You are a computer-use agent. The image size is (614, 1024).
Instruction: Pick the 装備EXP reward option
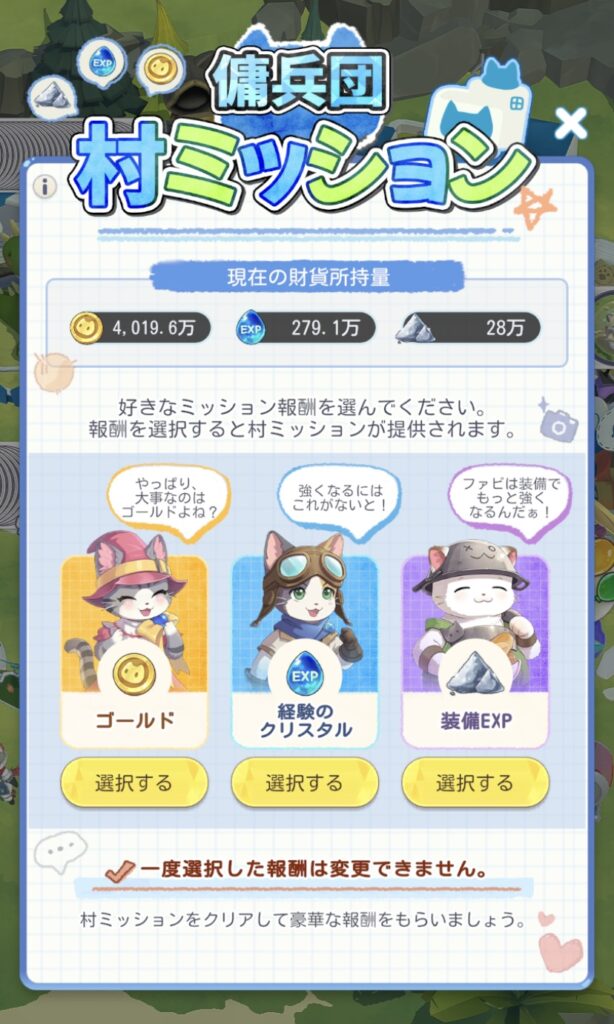coord(475,783)
